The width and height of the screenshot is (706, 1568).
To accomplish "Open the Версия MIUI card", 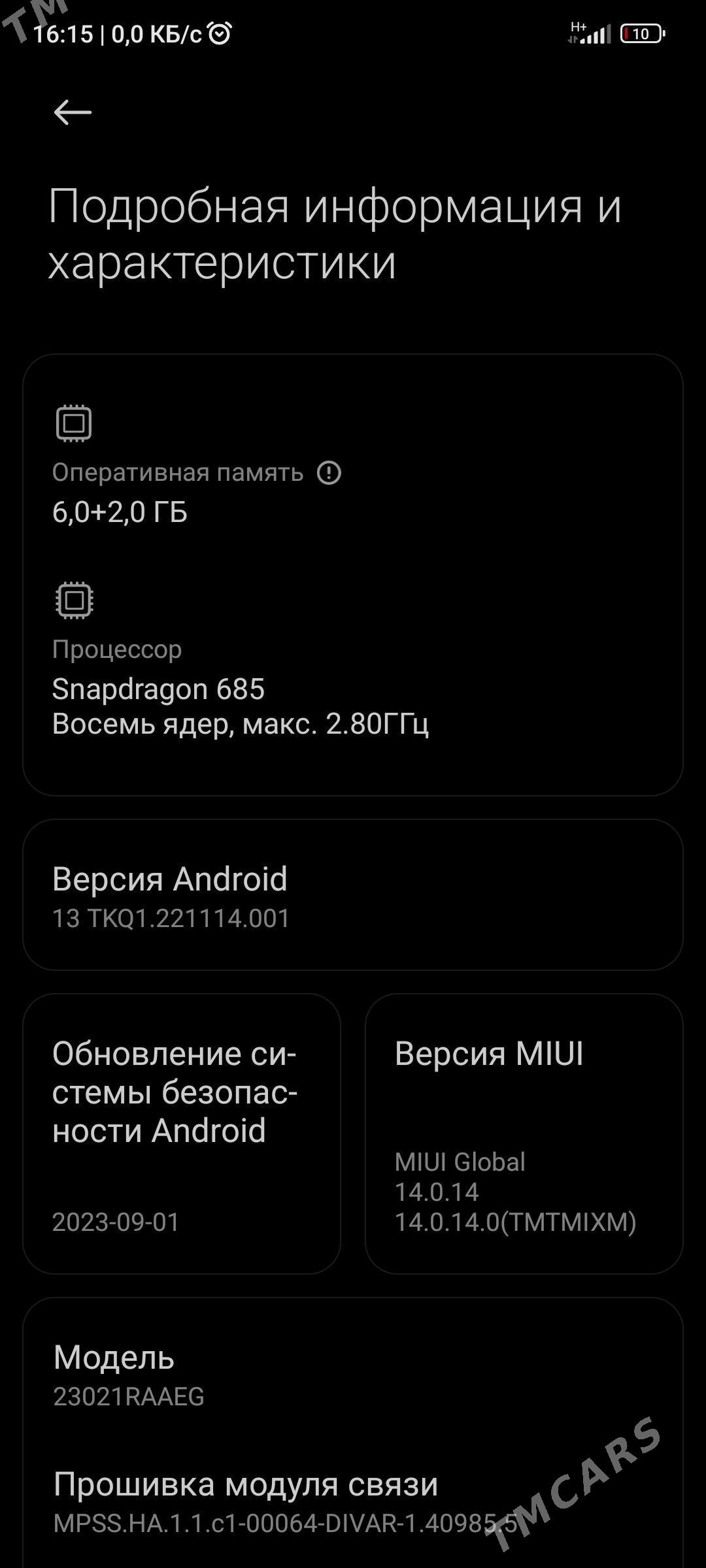I will tap(524, 1134).
